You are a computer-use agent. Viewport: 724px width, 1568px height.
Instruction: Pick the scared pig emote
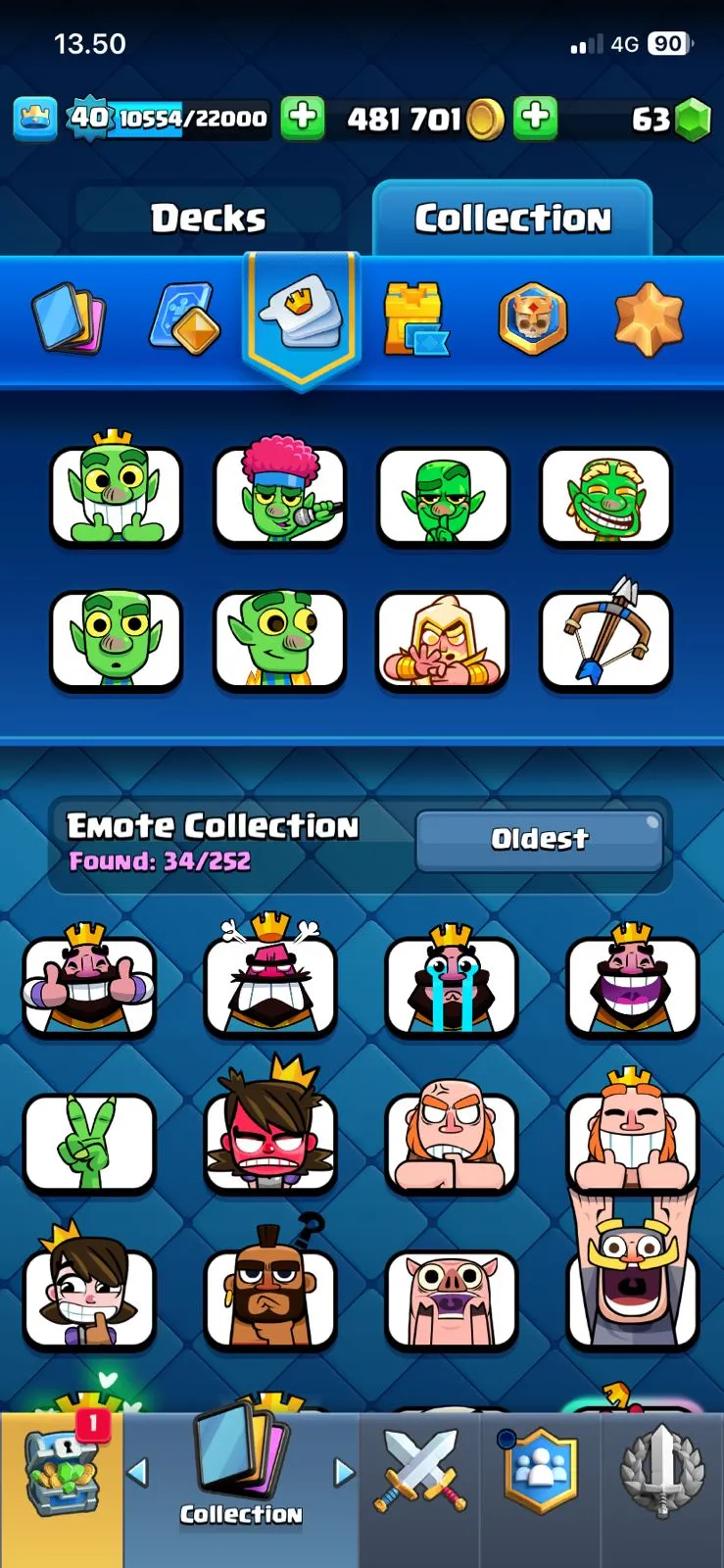click(x=451, y=1298)
